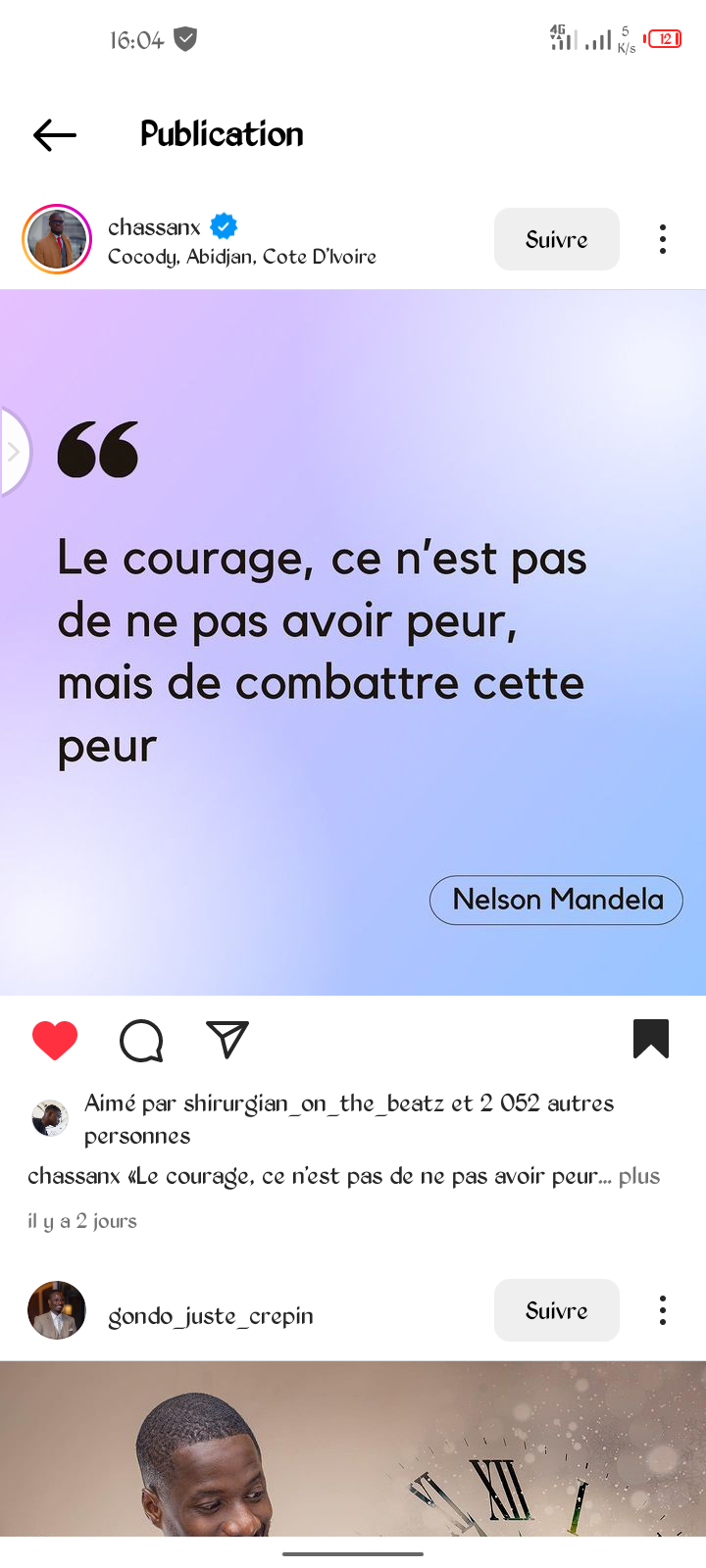This screenshot has width=706, height=1568.
Task: Open gondo_juste_crepin's post photo
Action: click(353, 1448)
